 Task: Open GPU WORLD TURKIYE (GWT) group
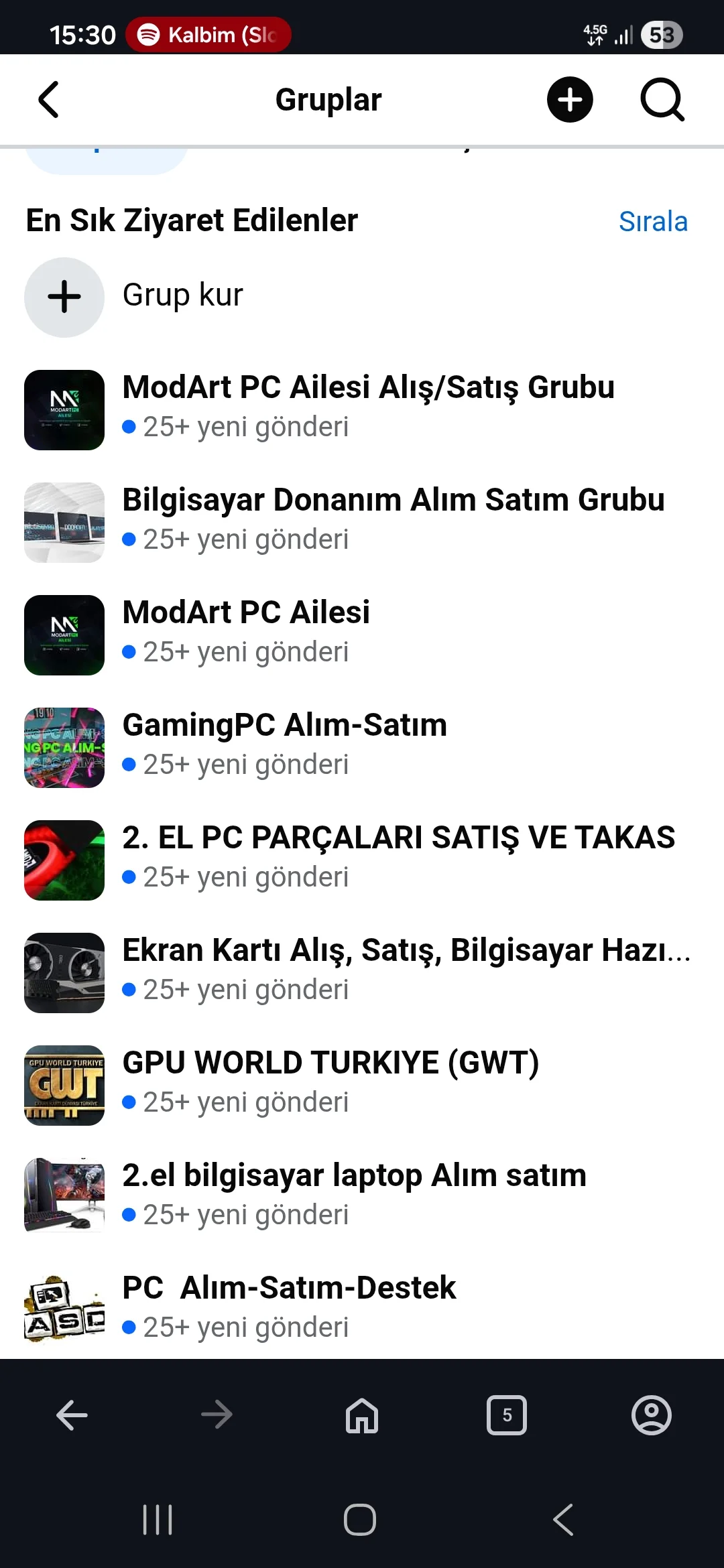pyautogui.click(x=330, y=1063)
